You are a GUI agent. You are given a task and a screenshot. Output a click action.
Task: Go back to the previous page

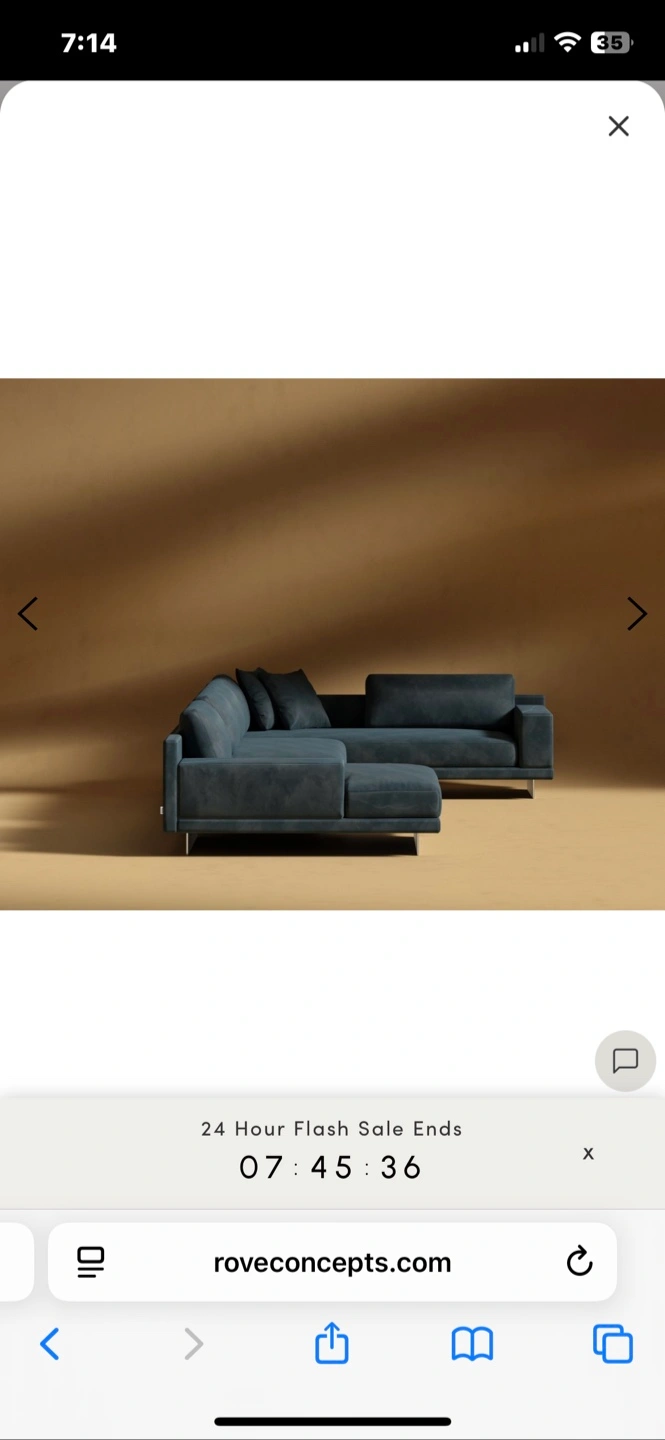50,1344
